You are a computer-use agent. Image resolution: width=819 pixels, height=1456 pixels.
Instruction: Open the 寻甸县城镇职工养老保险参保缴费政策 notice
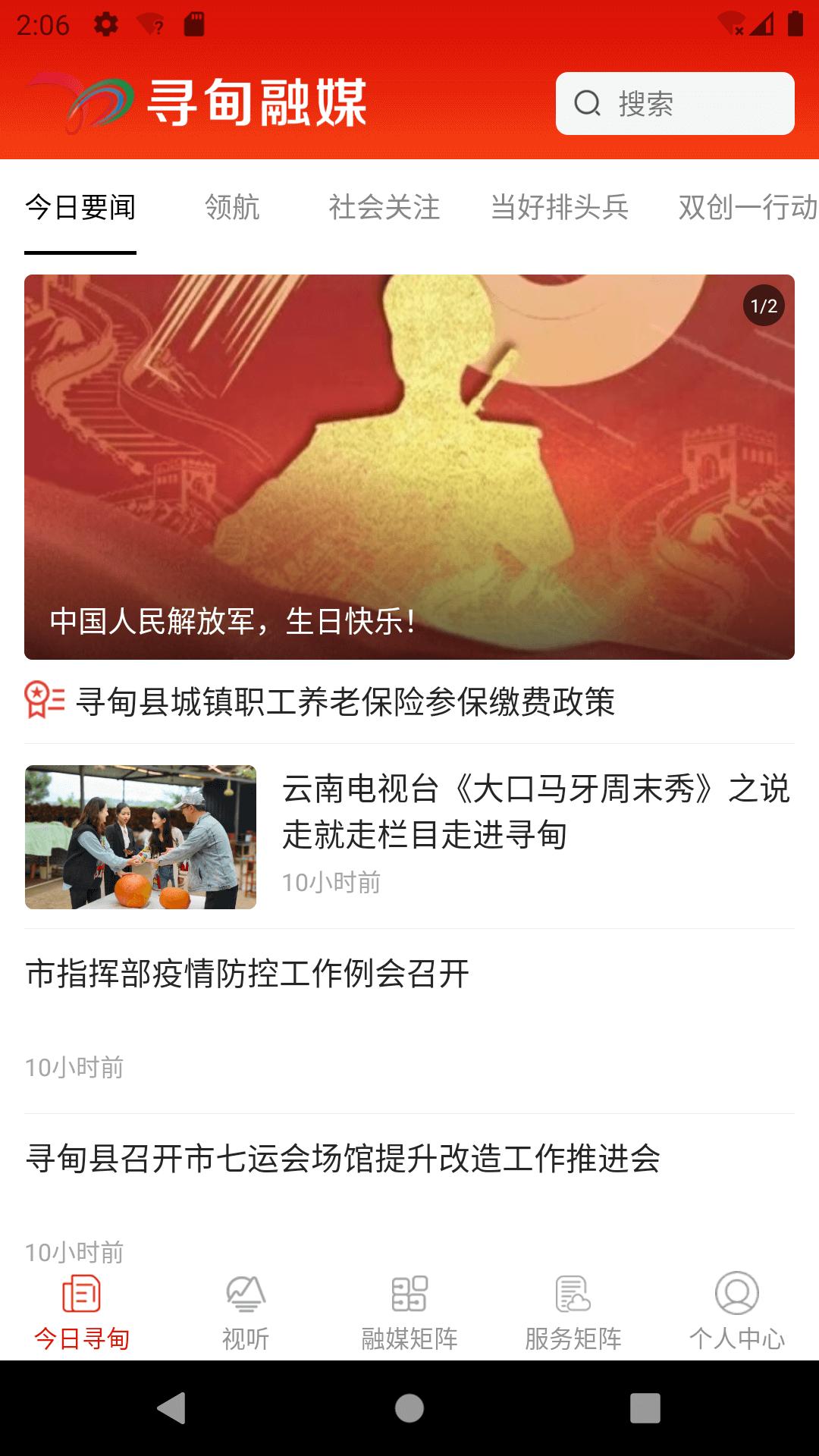[345, 701]
